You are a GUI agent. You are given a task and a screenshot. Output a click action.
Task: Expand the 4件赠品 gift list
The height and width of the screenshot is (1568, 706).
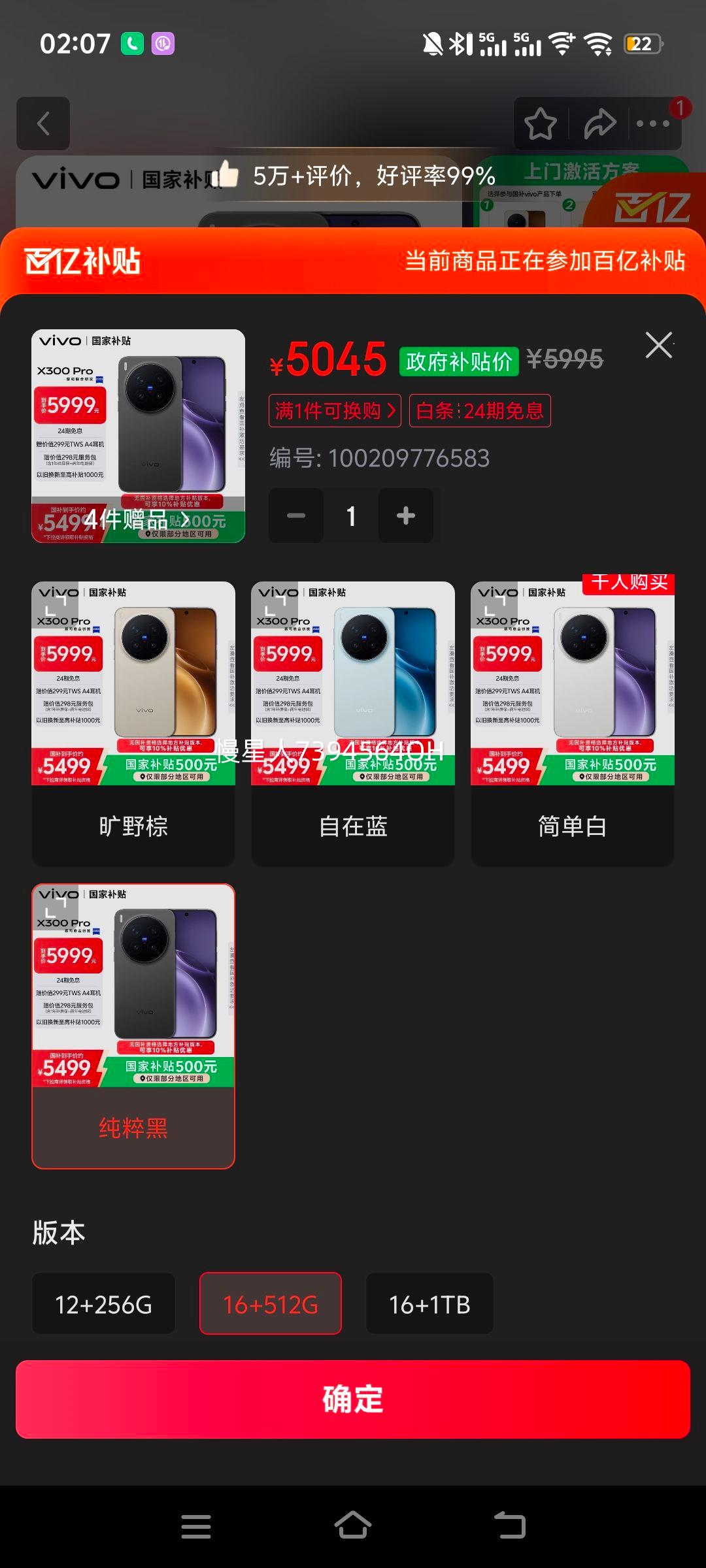134,518
